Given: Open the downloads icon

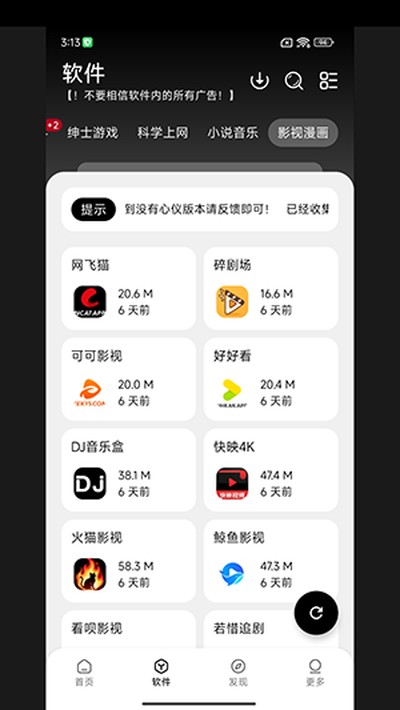Looking at the screenshot, I should pos(260,81).
